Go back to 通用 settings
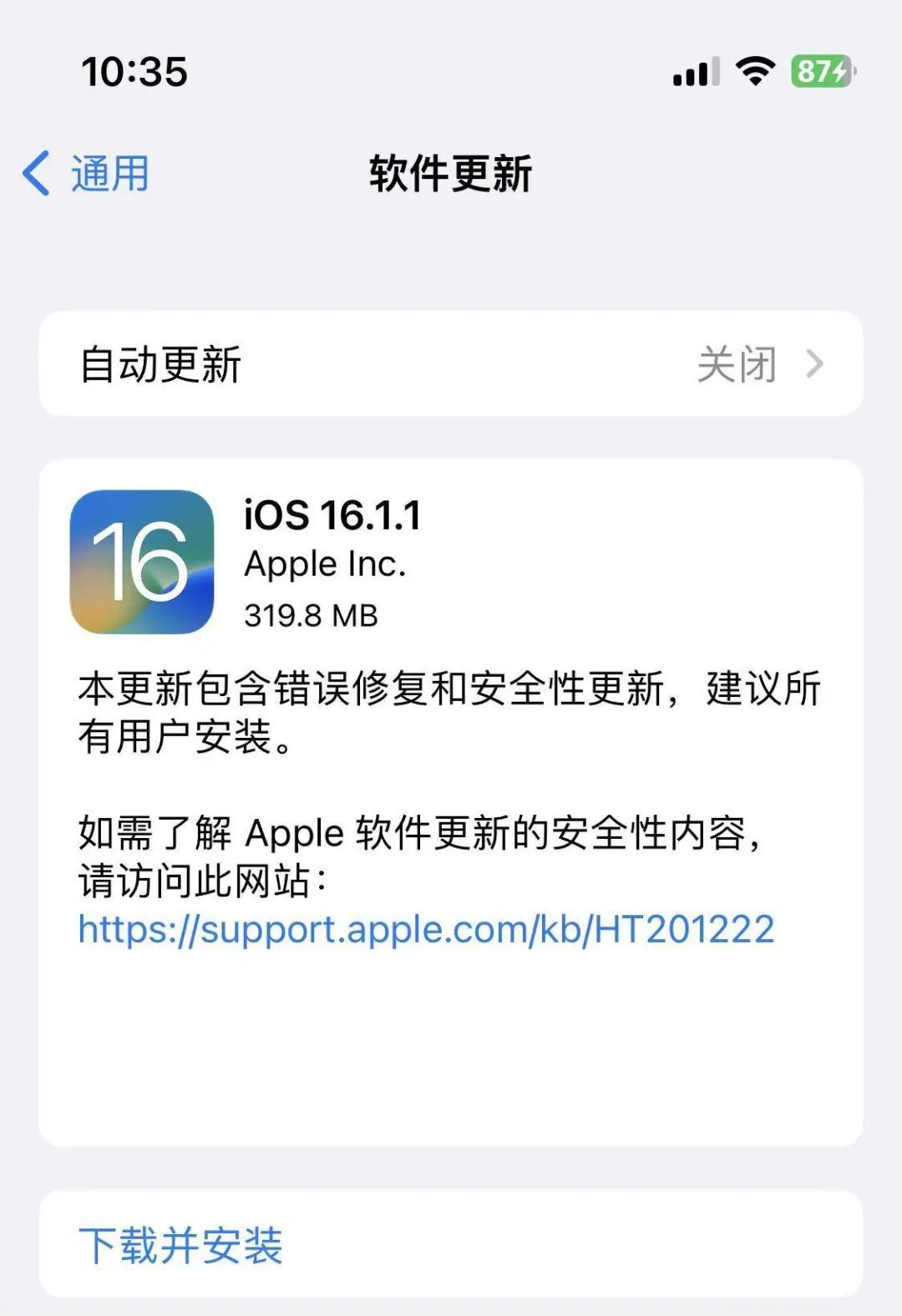The image size is (902, 1316). point(86,174)
